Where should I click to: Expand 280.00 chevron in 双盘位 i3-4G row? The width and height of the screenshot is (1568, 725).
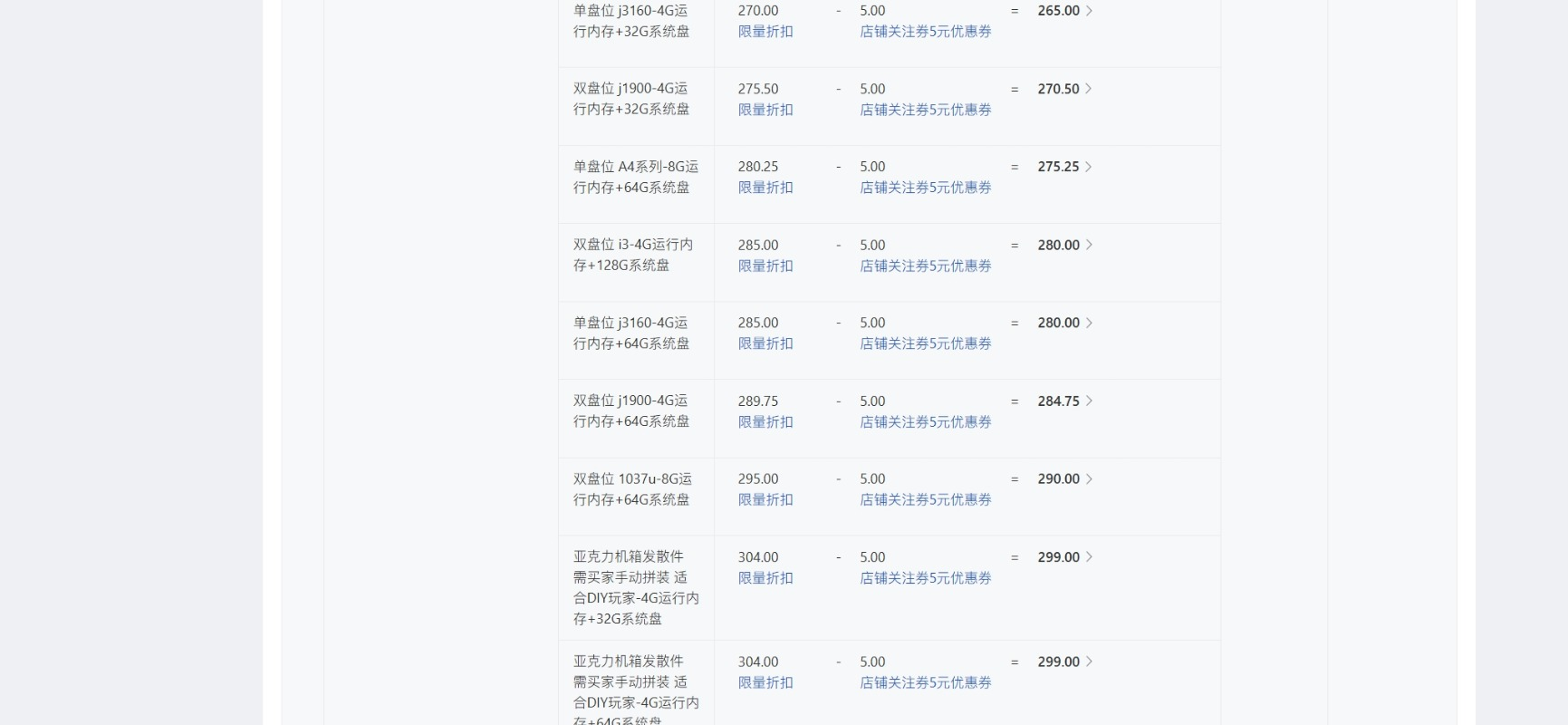pyautogui.click(x=1089, y=245)
